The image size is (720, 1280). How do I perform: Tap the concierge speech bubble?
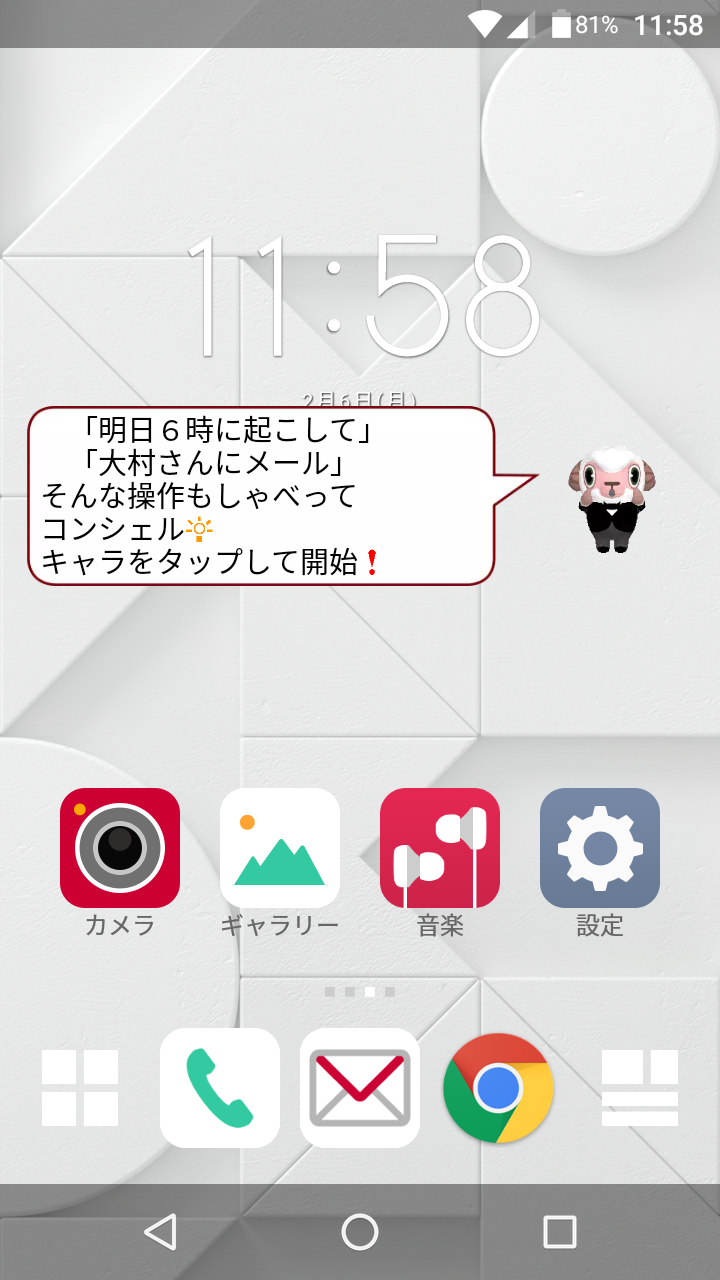point(262,496)
